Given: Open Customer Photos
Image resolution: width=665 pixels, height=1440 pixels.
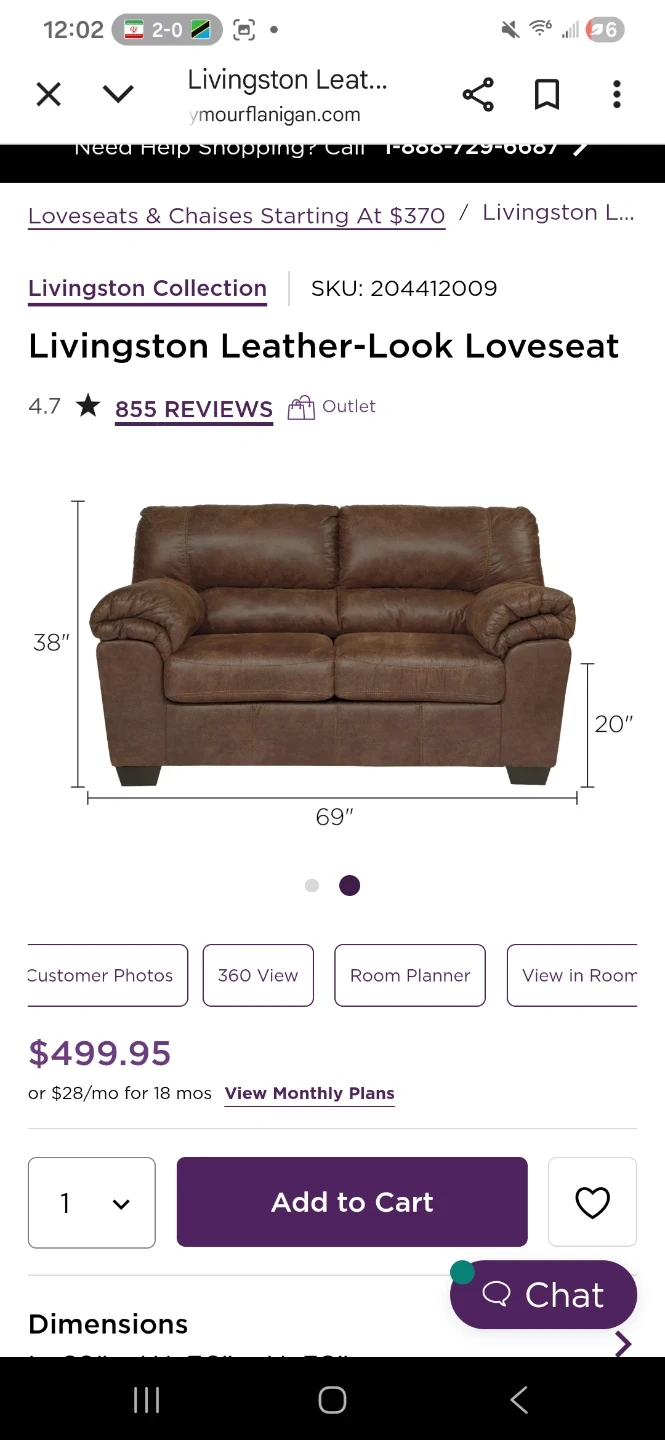Looking at the screenshot, I should 105,975.
